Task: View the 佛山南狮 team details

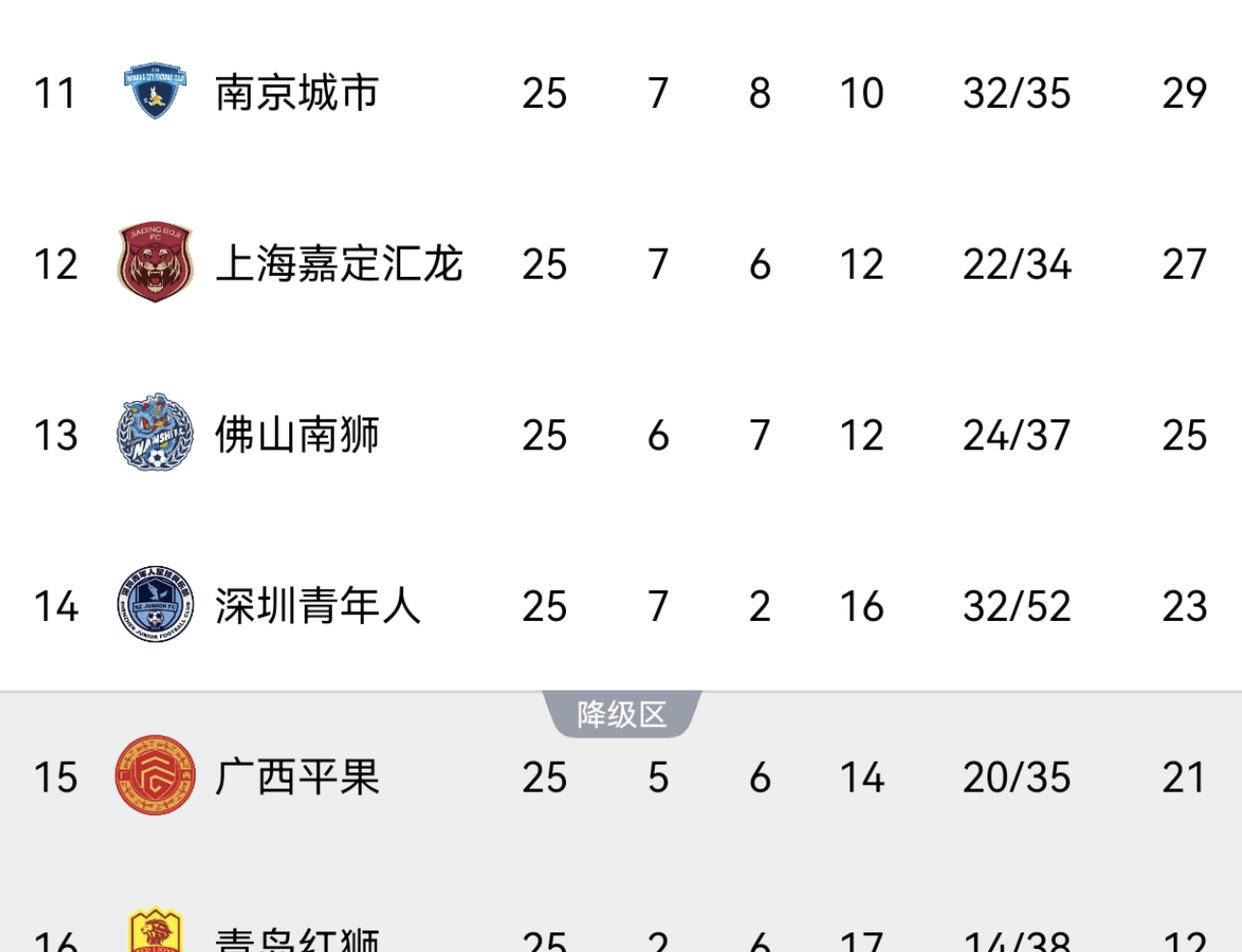Action: 297,435
